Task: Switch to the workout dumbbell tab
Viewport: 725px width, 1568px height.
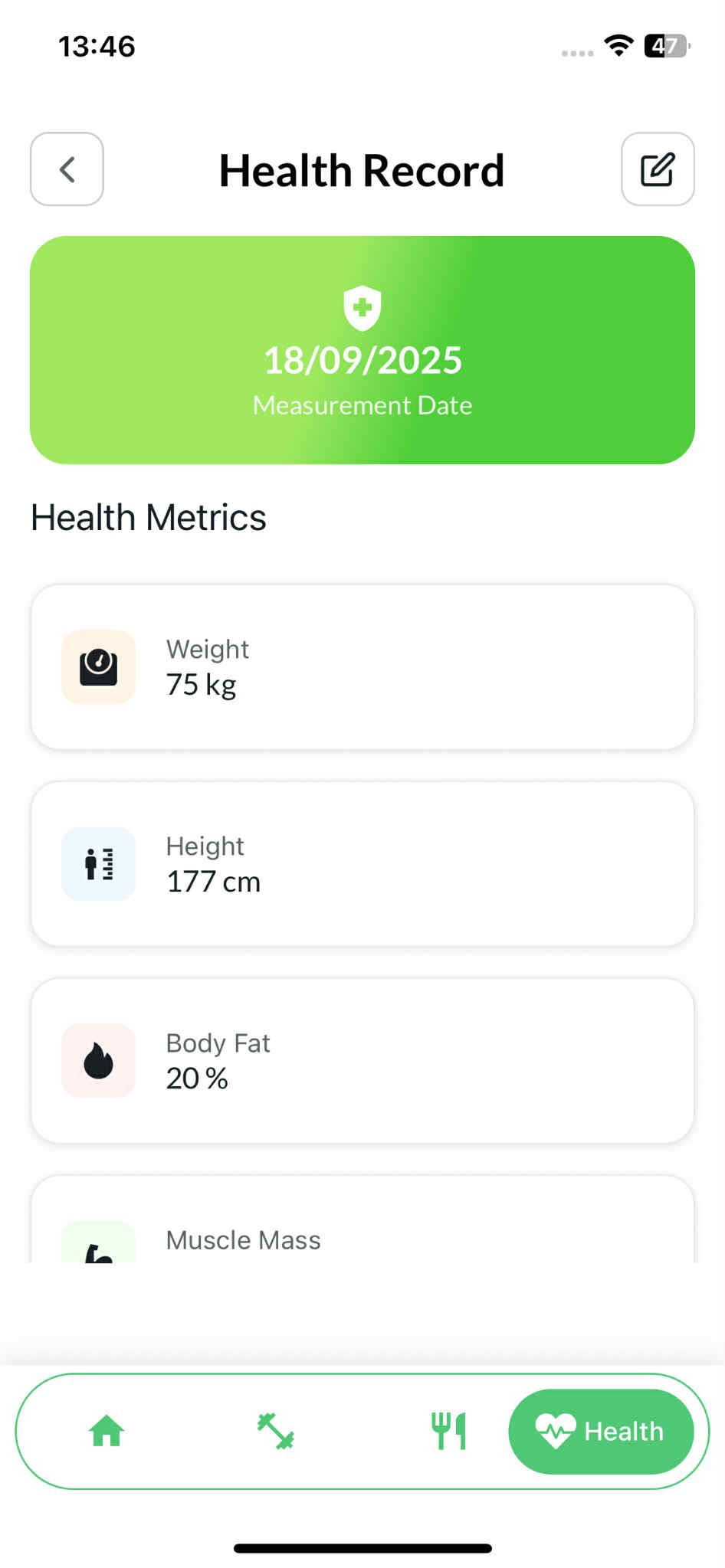Action: tap(276, 1431)
